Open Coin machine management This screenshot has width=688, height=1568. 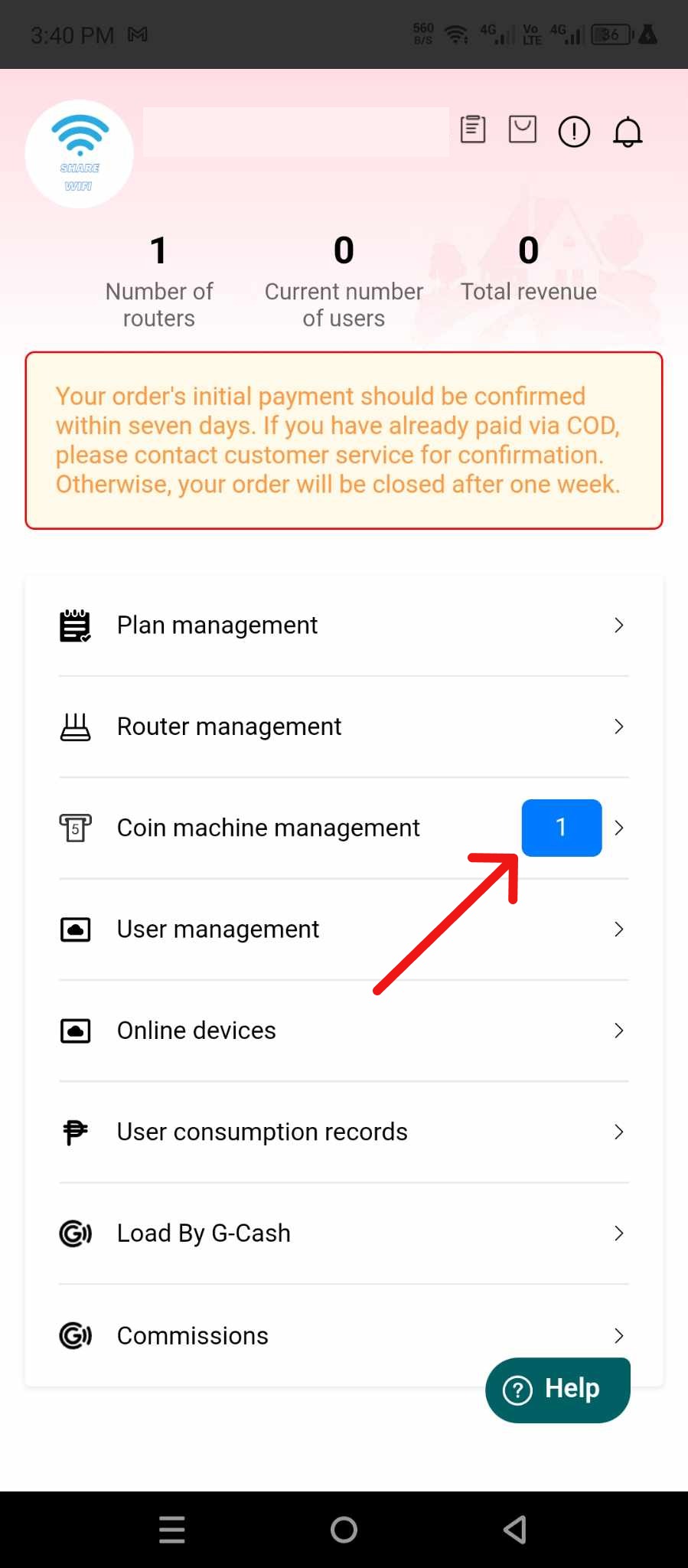344,828
